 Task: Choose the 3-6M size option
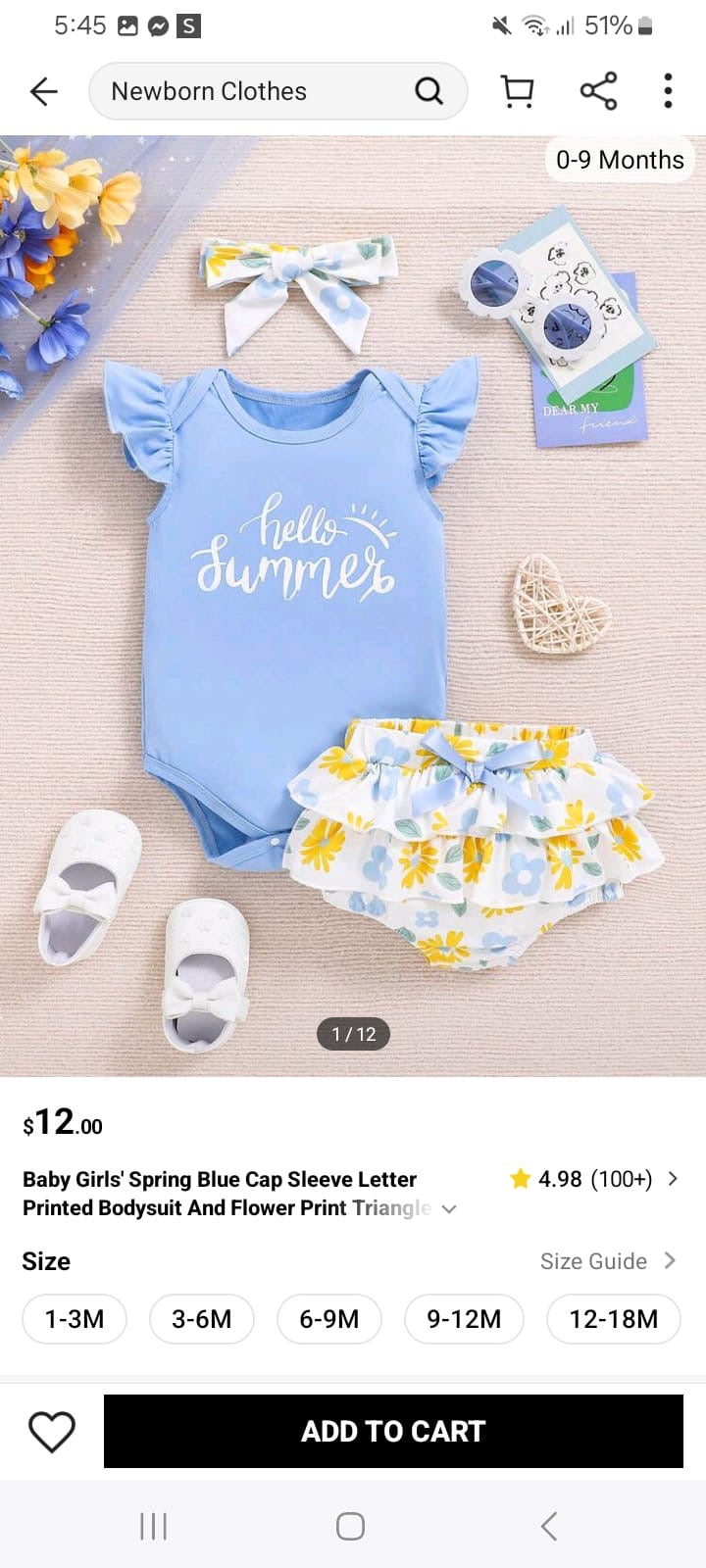202,1319
